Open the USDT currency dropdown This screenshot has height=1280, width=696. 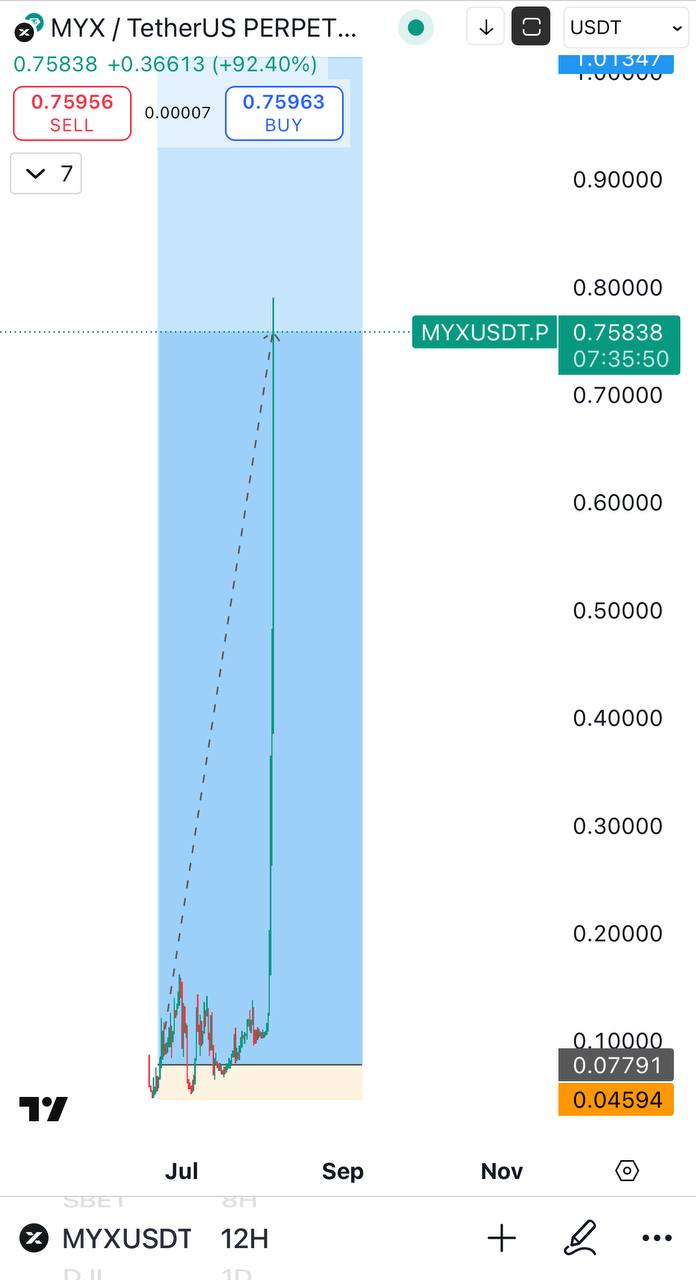point(625,28)
